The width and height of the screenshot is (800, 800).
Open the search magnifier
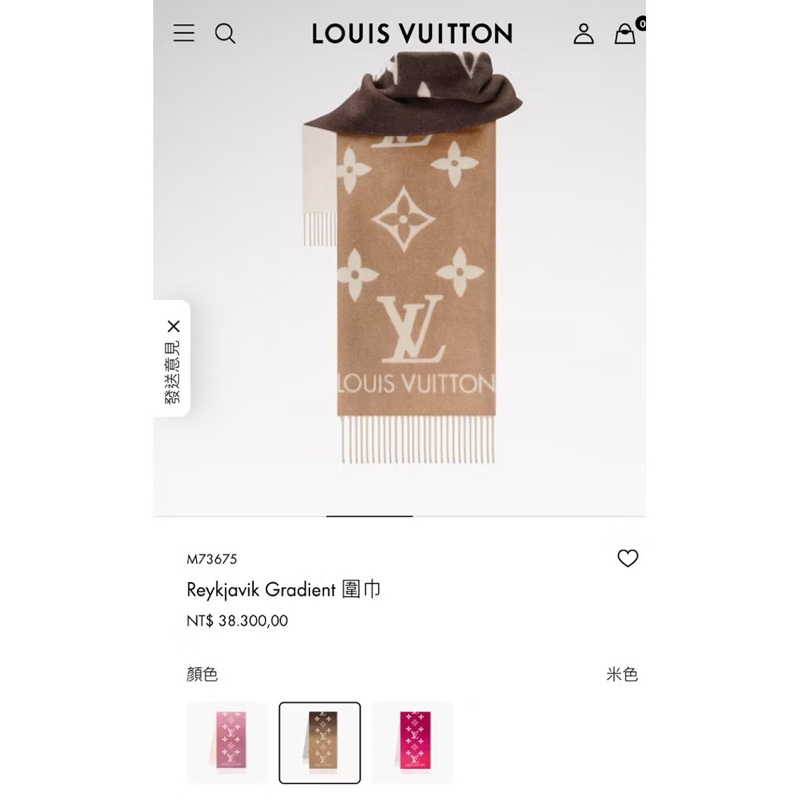[226, 34]
